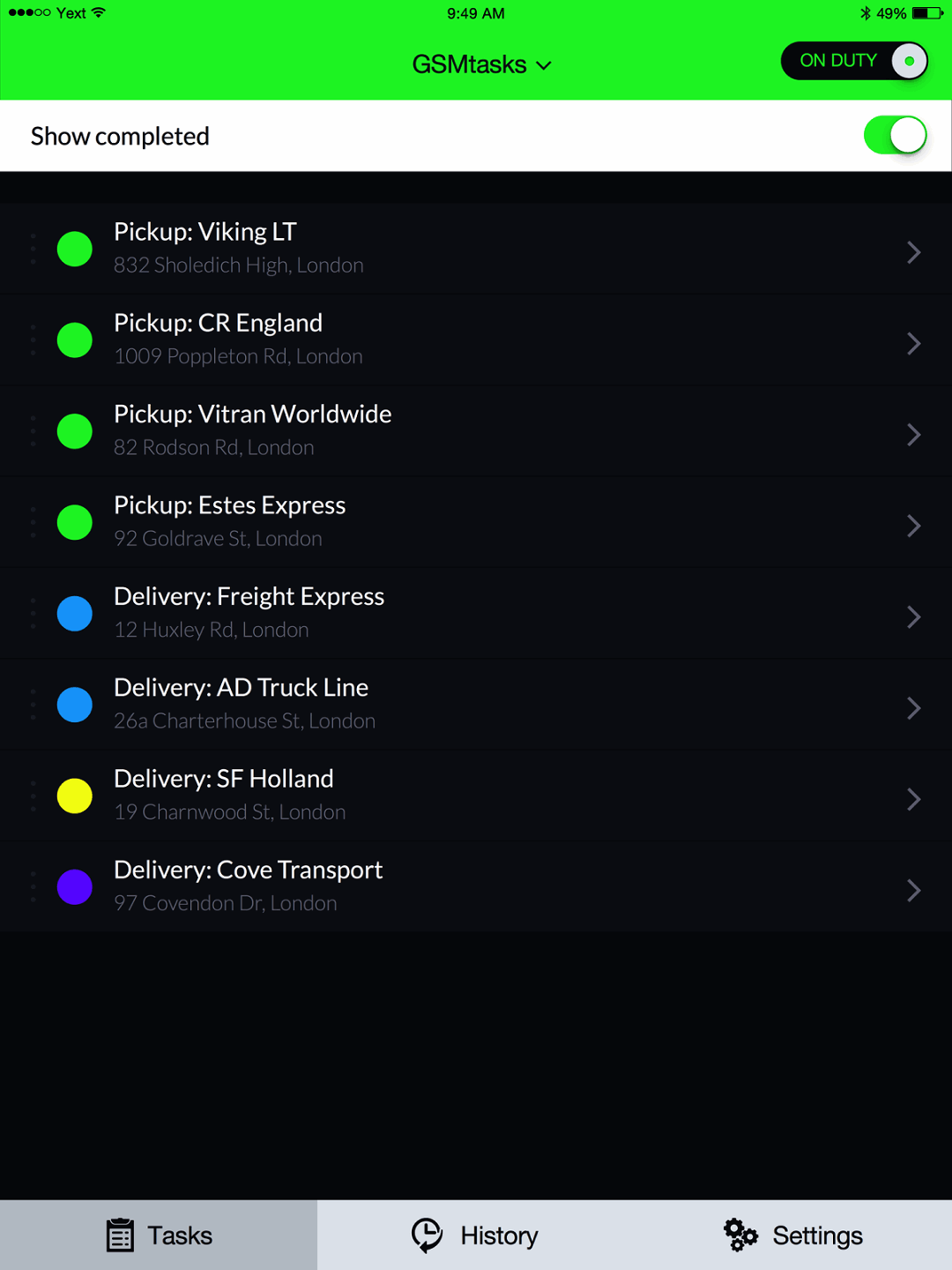Select the Tasks clipboard icon
952x1270 pixels.
point(121,1235)
